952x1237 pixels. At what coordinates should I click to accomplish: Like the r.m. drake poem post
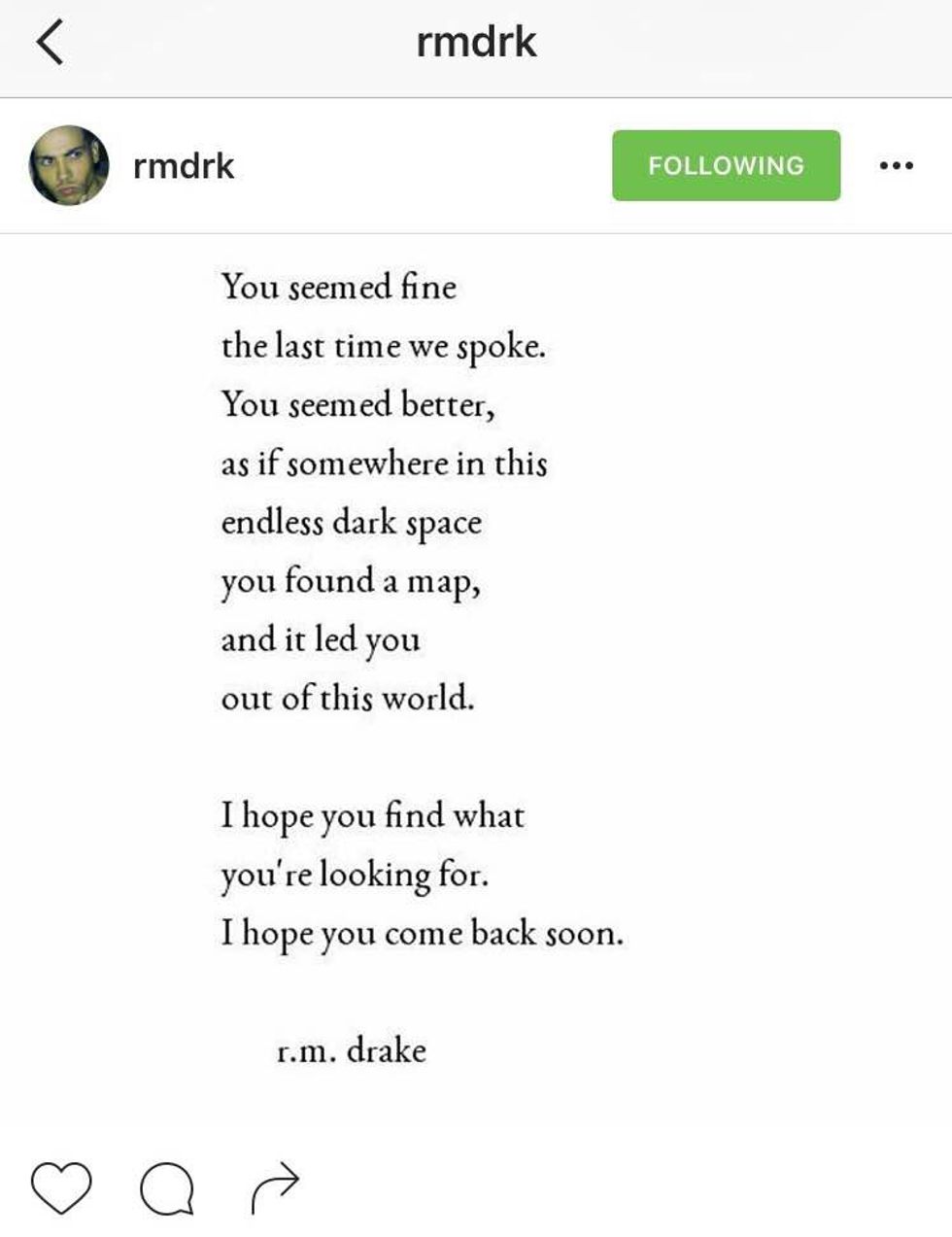pyautogui.click(x=61, y=1185)
